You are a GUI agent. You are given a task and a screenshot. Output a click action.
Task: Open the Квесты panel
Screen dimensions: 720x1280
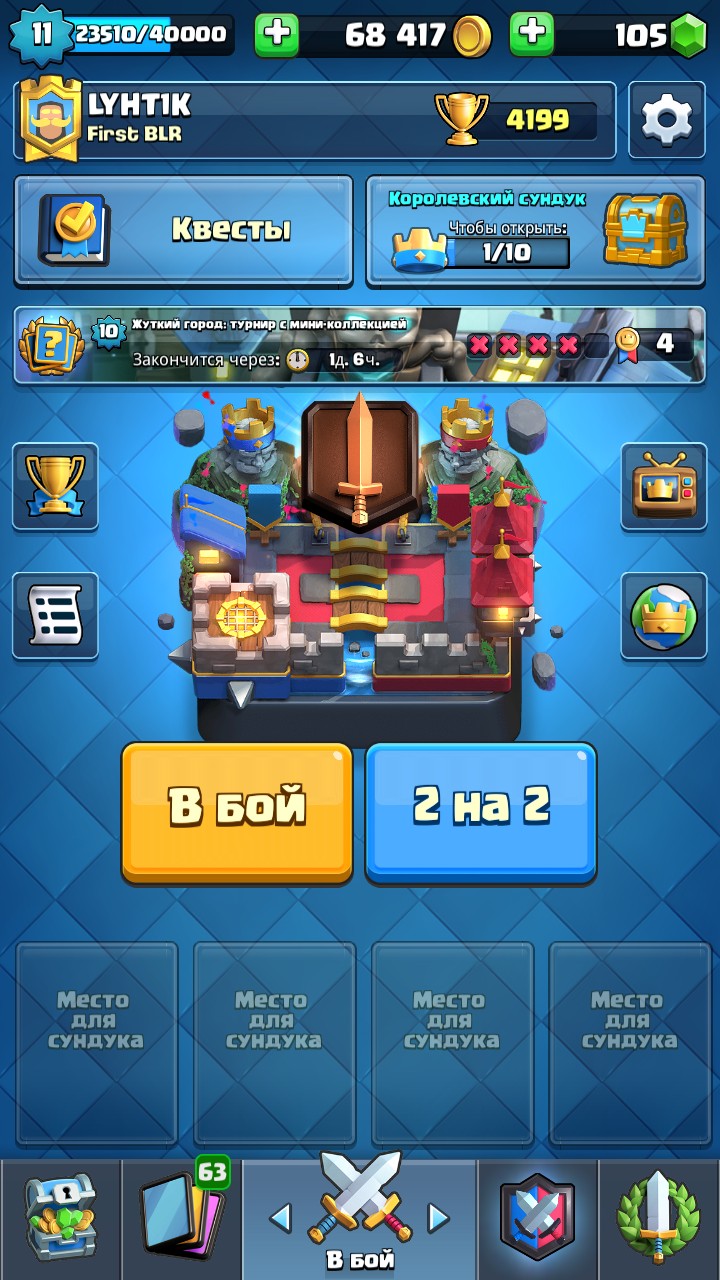click(x=184, y=230)
